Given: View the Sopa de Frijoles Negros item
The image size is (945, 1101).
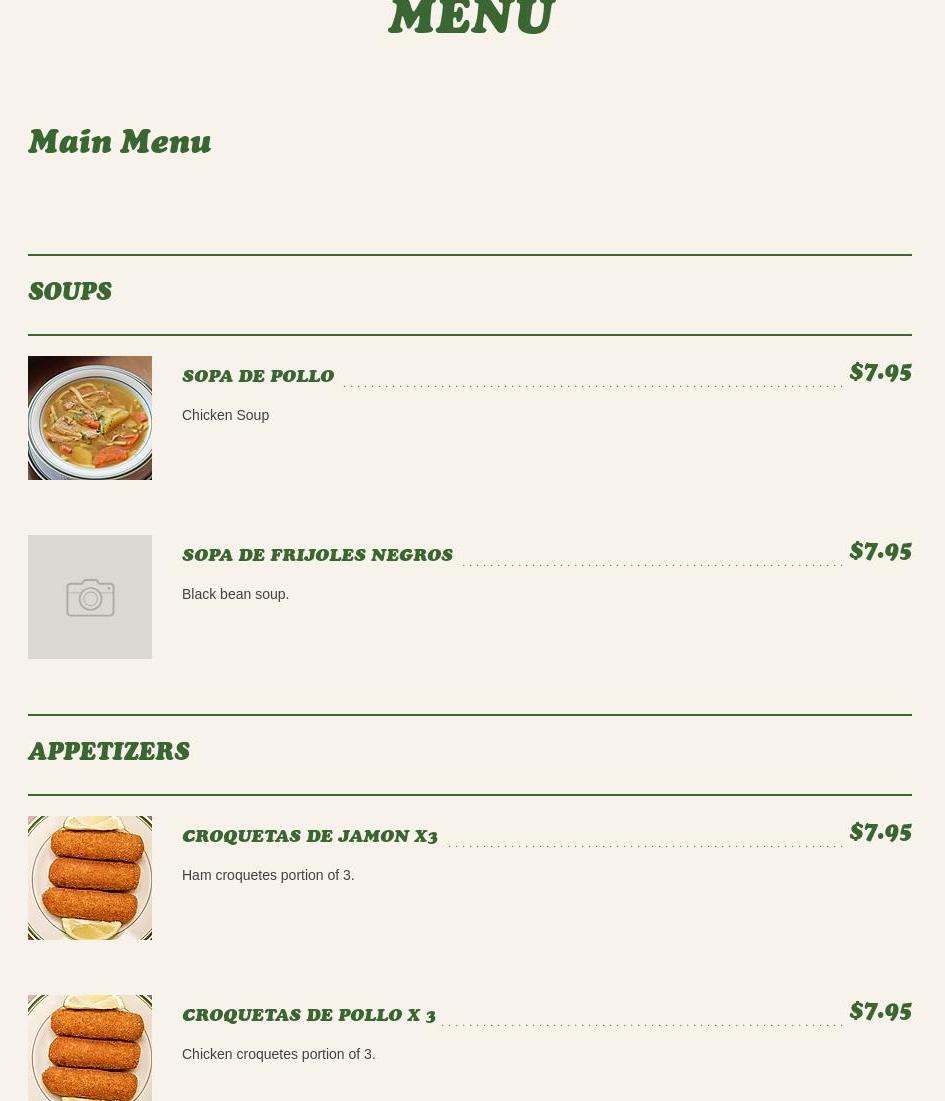Looking at the screenshot, I should 317,556.
